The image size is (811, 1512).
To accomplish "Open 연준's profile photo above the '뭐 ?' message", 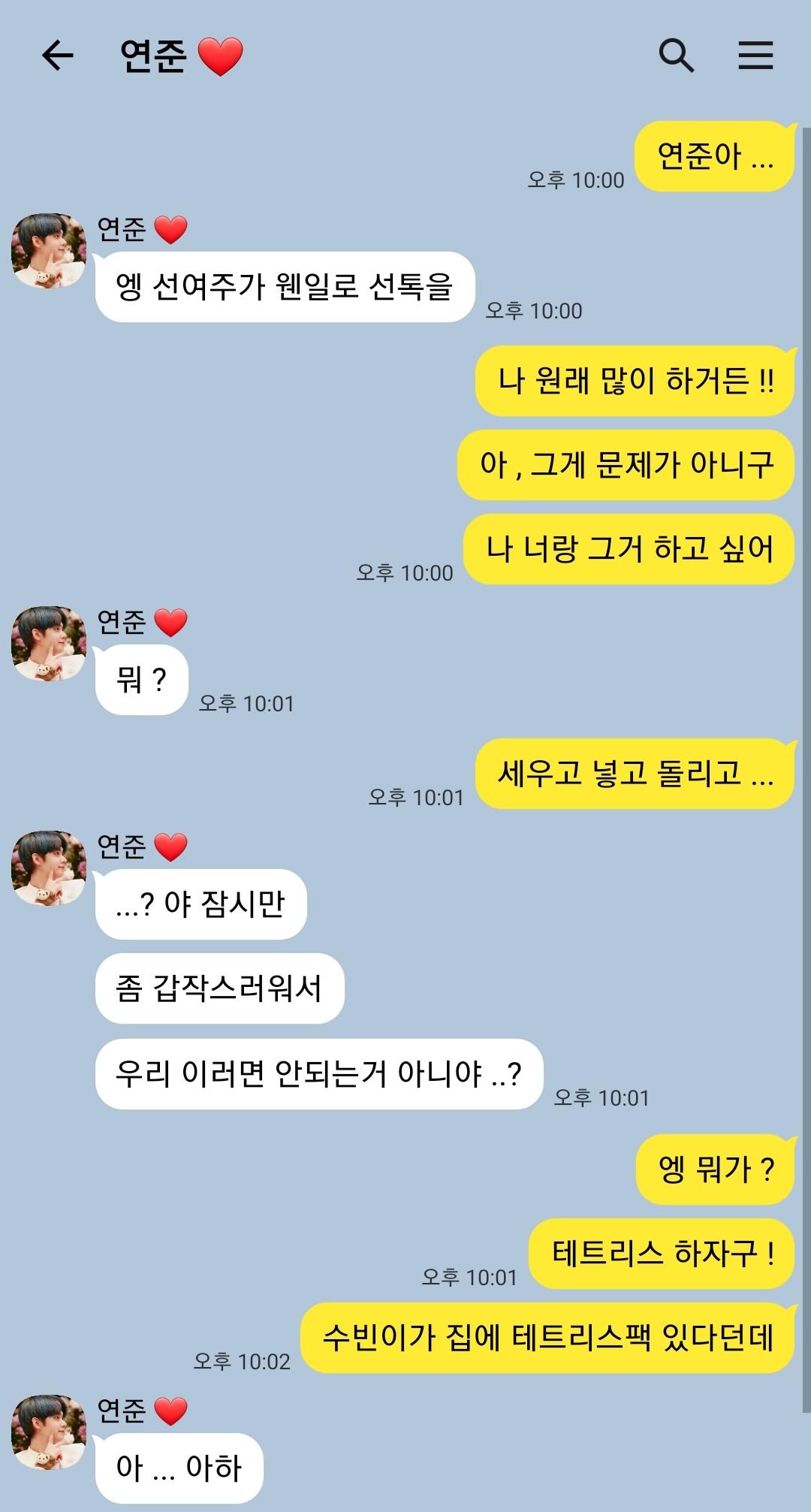I will coord(49,644).
